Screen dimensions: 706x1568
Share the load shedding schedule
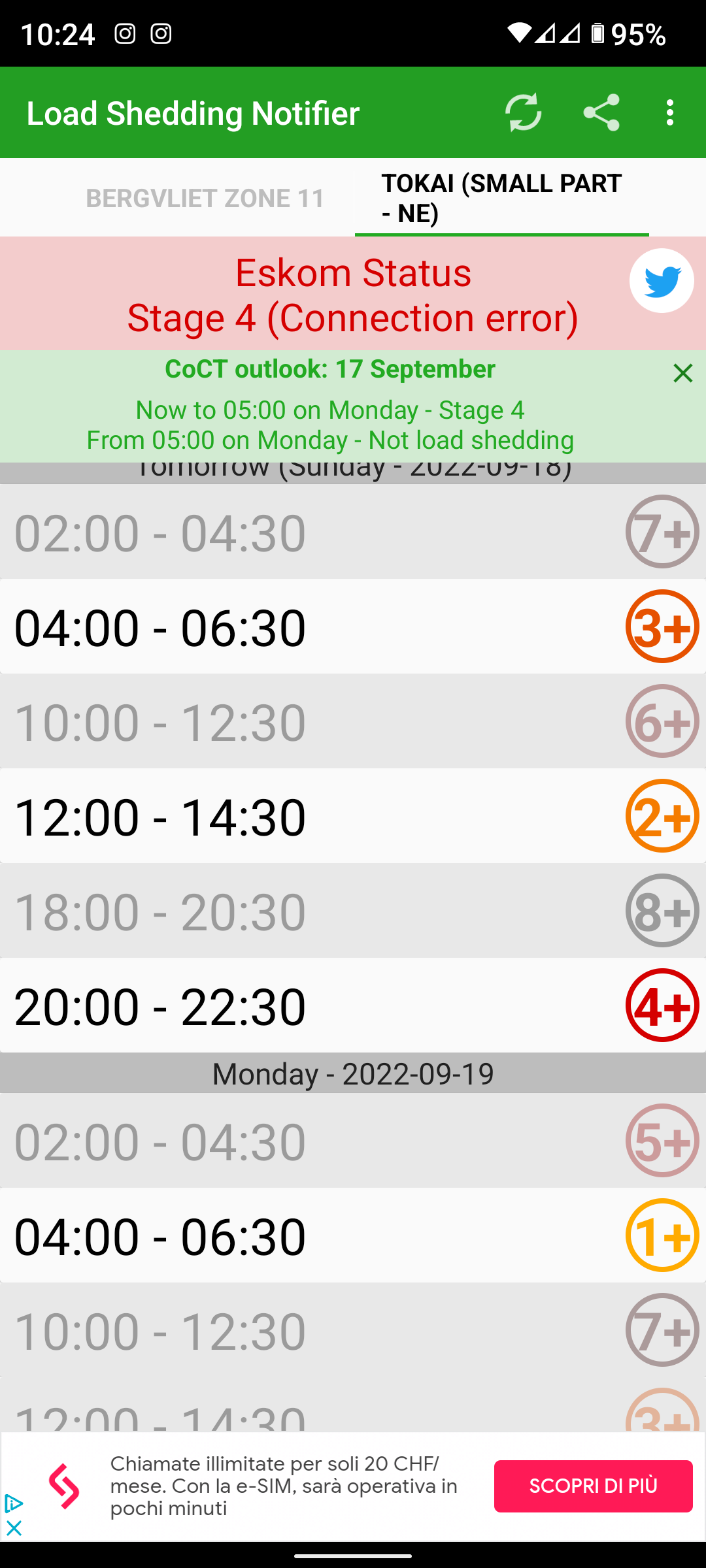(x=601, y=112)
